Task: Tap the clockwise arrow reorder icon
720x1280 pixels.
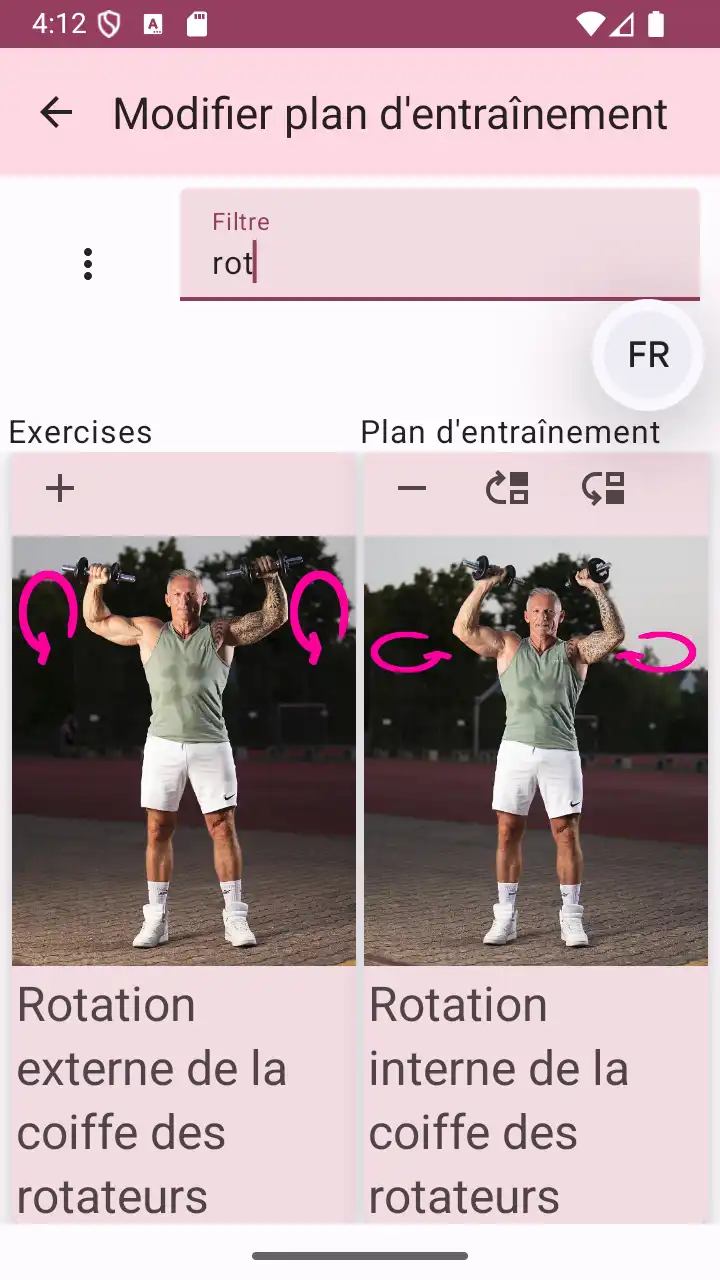Action: pos(507,489)
